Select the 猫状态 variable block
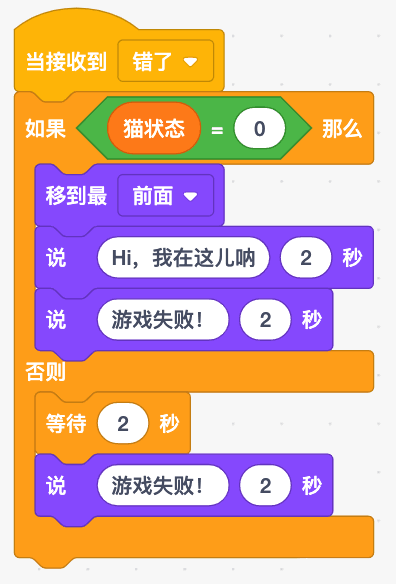The image size is (396, 584). [x=154, y=128]
